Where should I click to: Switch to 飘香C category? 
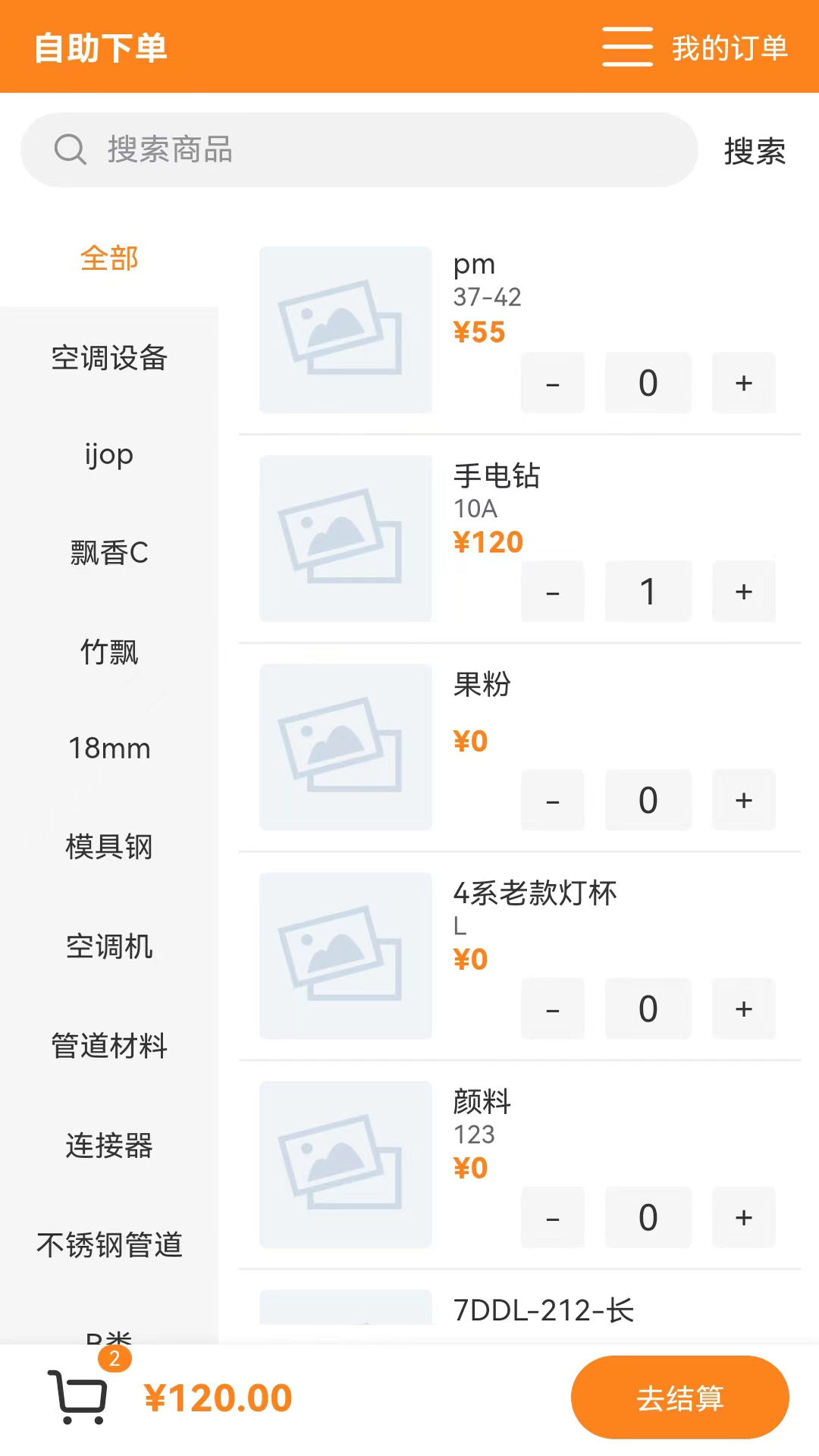pyautogui.click(x=109, y=553)
